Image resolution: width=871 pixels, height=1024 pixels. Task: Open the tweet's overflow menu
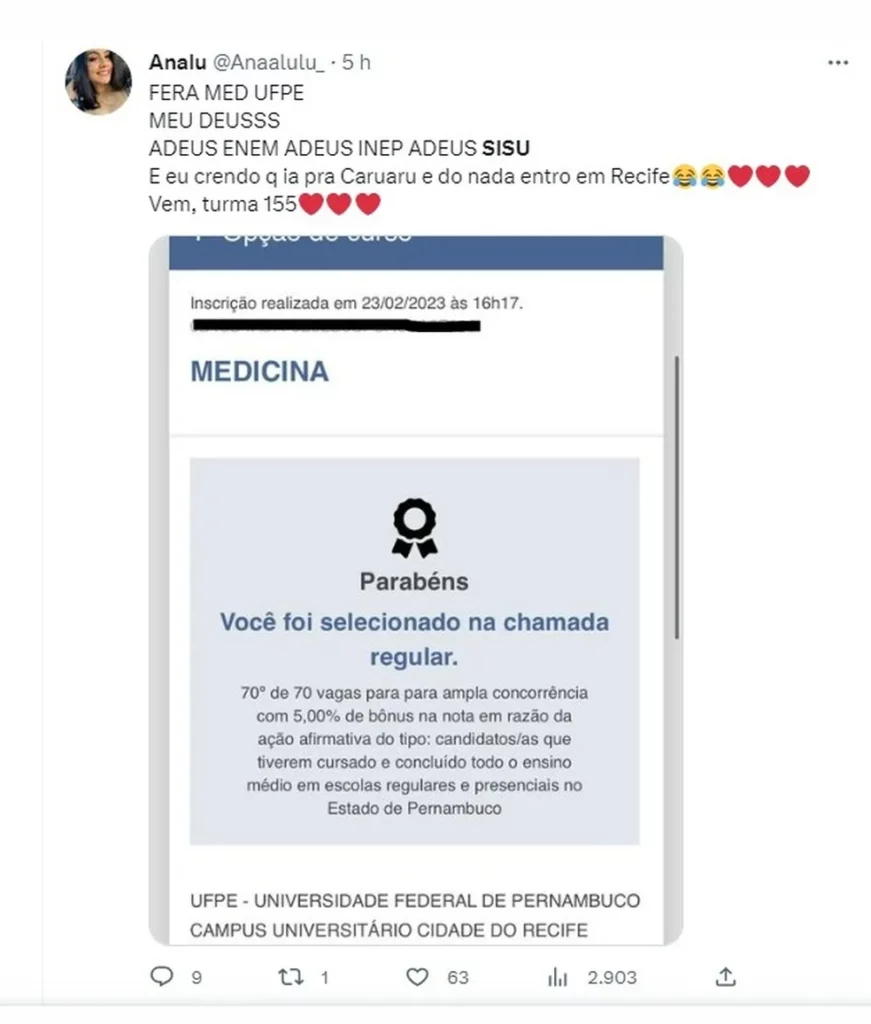coord(838,62)
